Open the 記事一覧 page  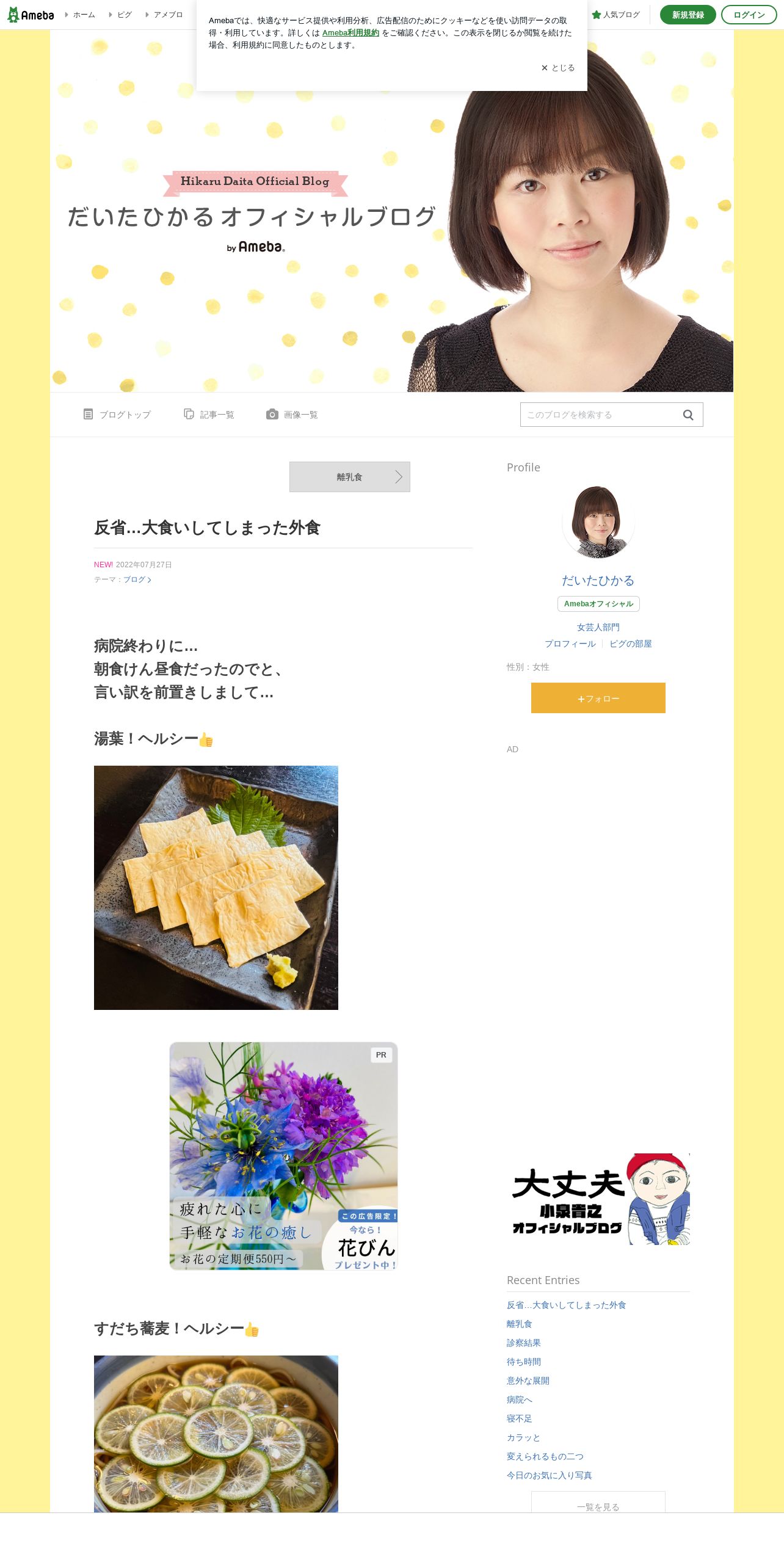point(209,415)
